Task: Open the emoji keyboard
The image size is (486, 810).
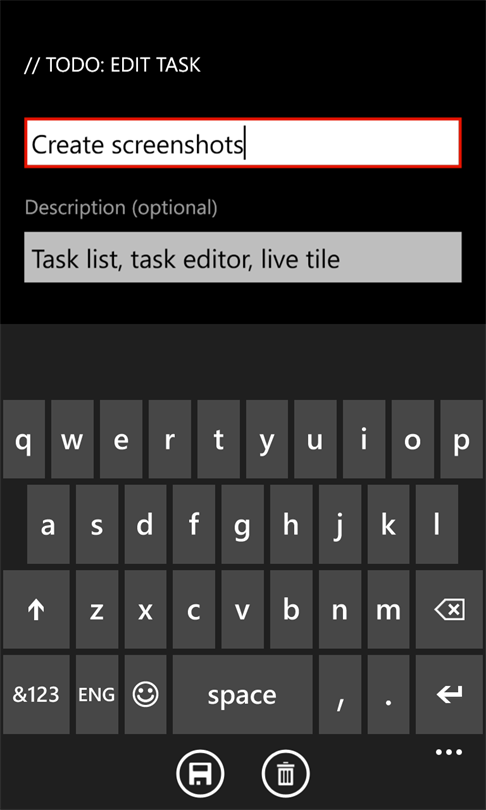Action: coord(145,695)
